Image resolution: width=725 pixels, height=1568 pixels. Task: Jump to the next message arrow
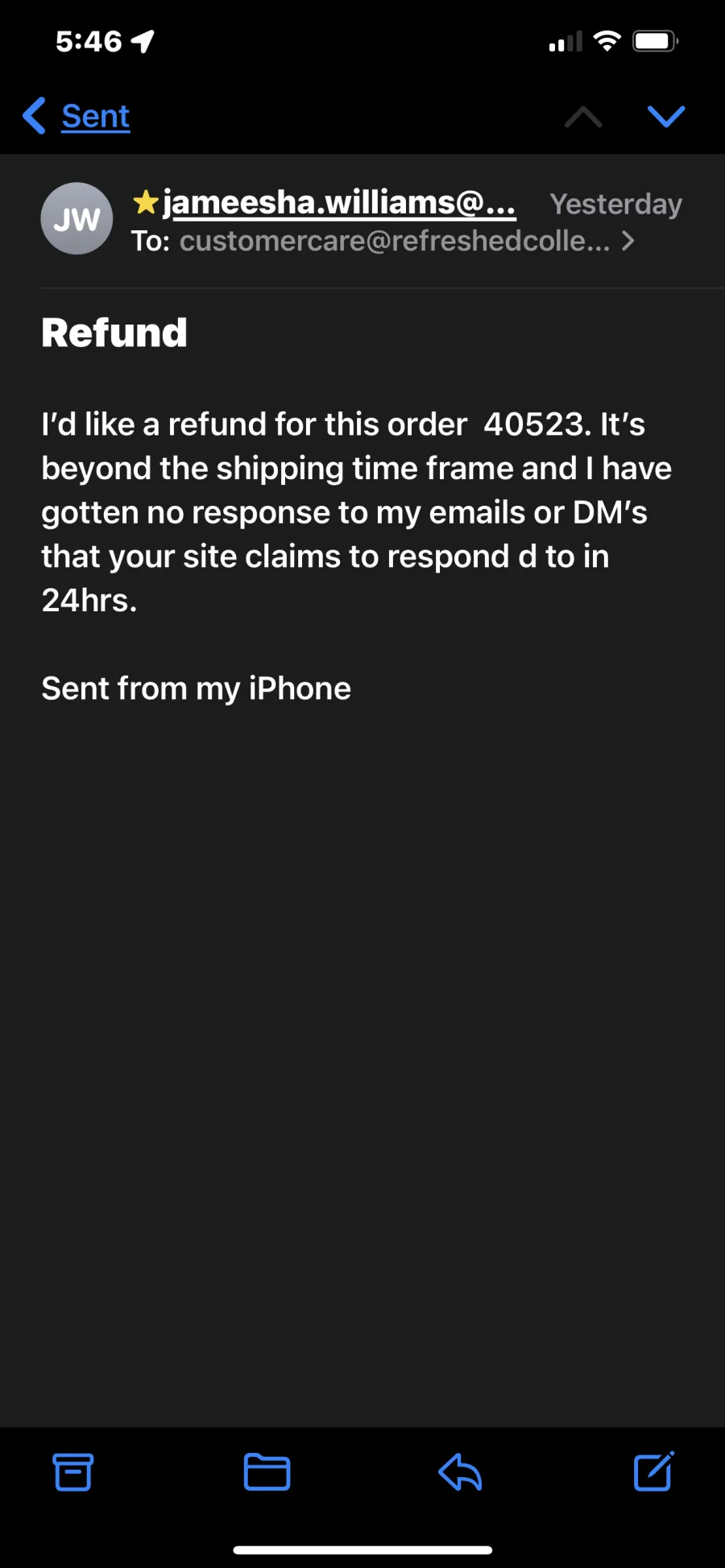point(666,117)
